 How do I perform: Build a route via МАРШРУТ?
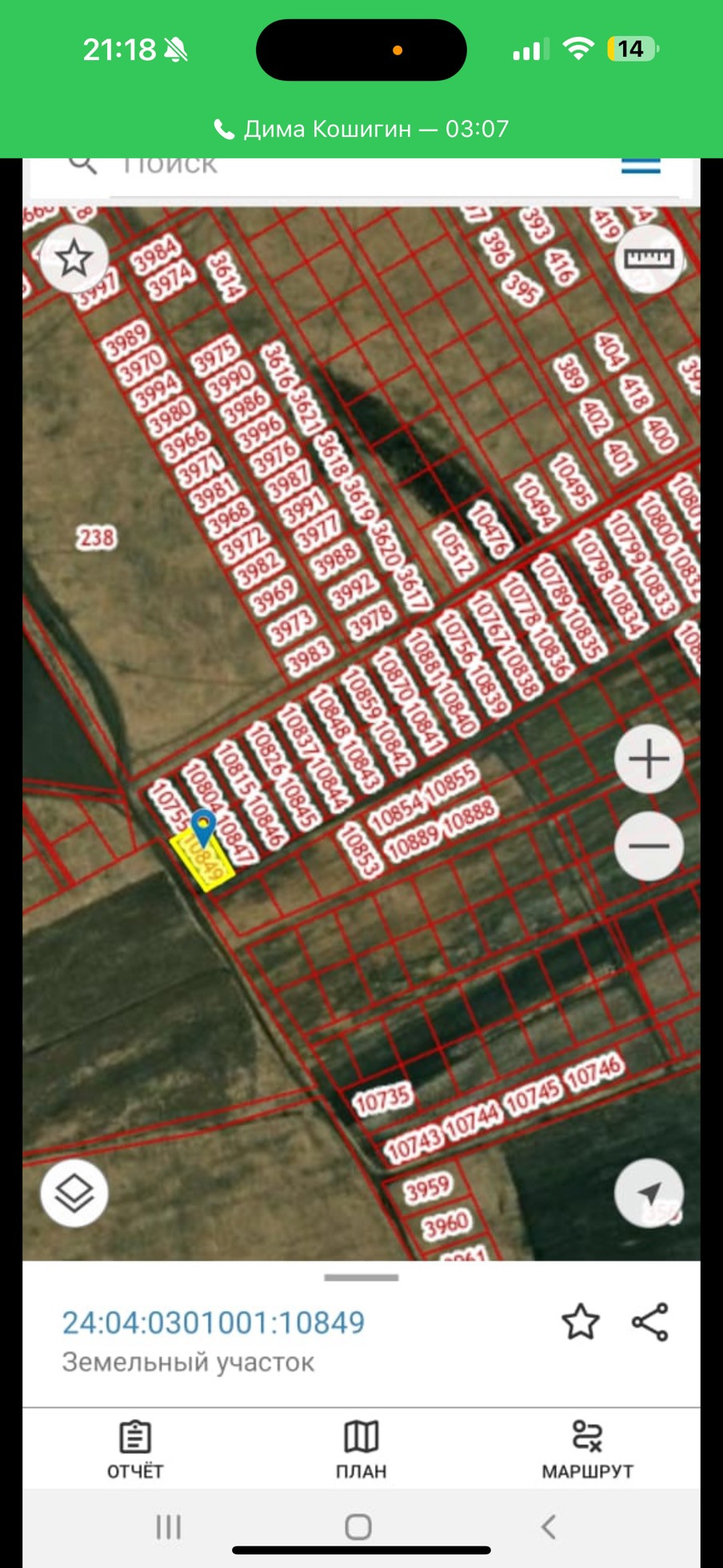588,1448
